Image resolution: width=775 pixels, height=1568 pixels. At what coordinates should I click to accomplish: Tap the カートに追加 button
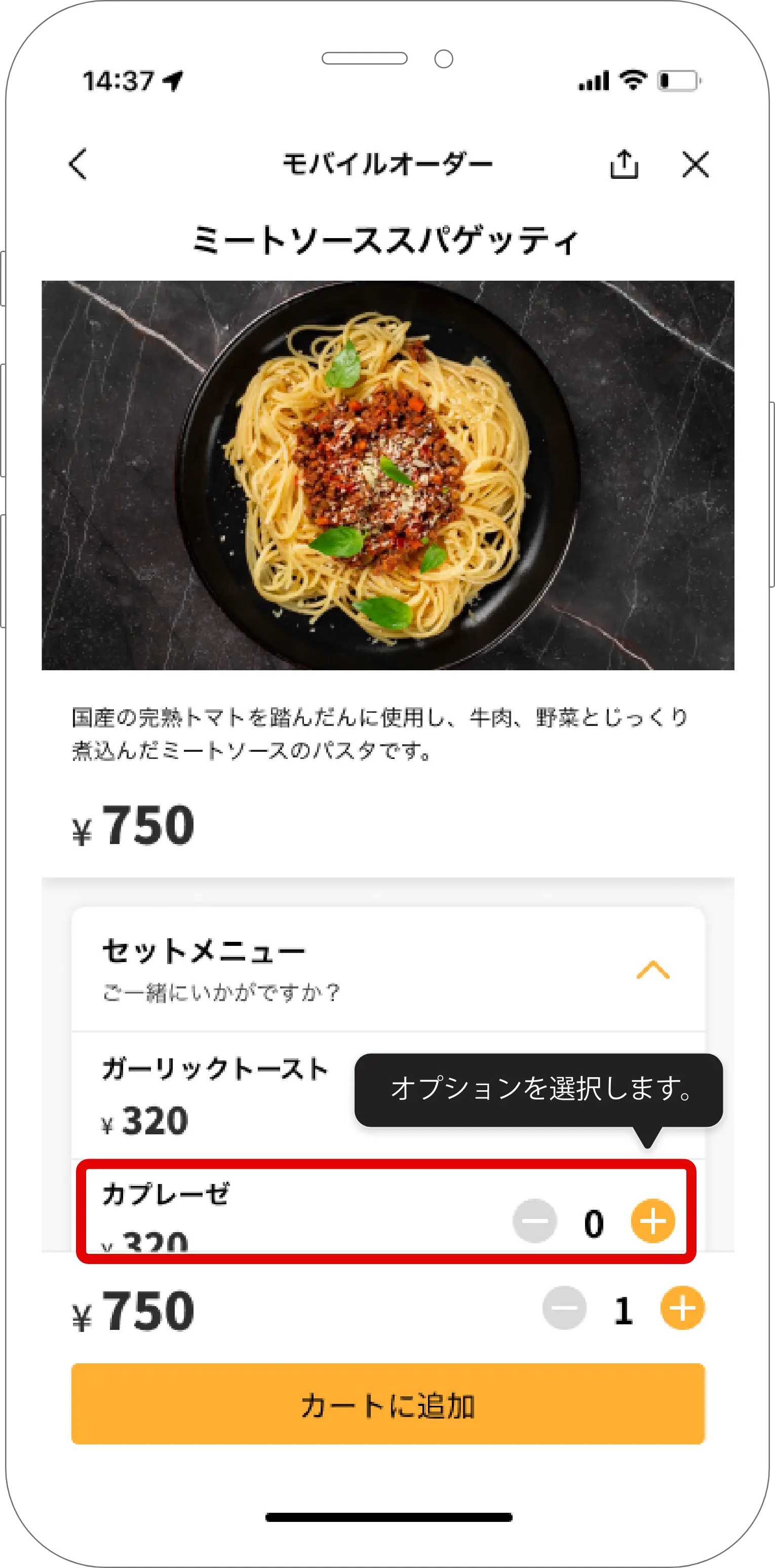[388, 1404]
